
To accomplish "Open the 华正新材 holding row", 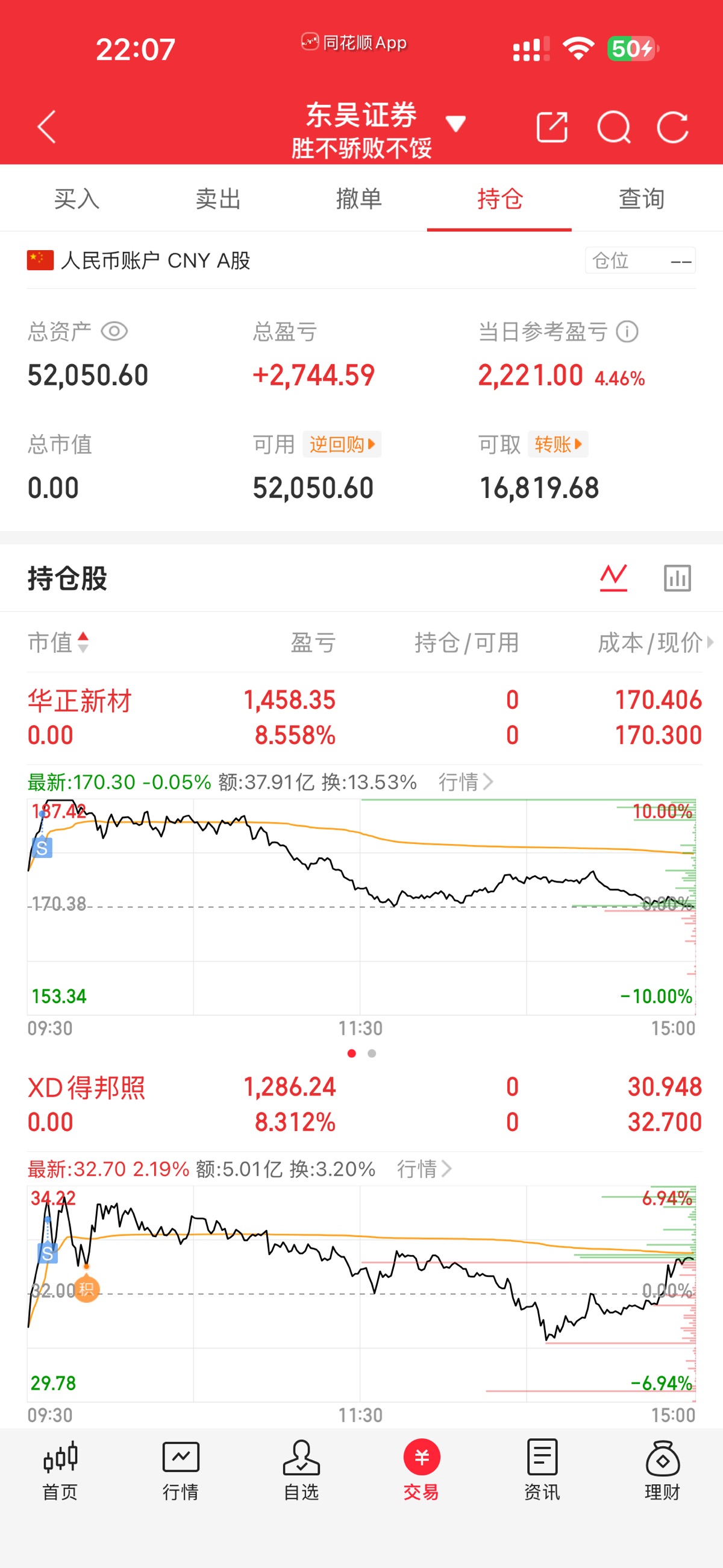I will (365, 717).
